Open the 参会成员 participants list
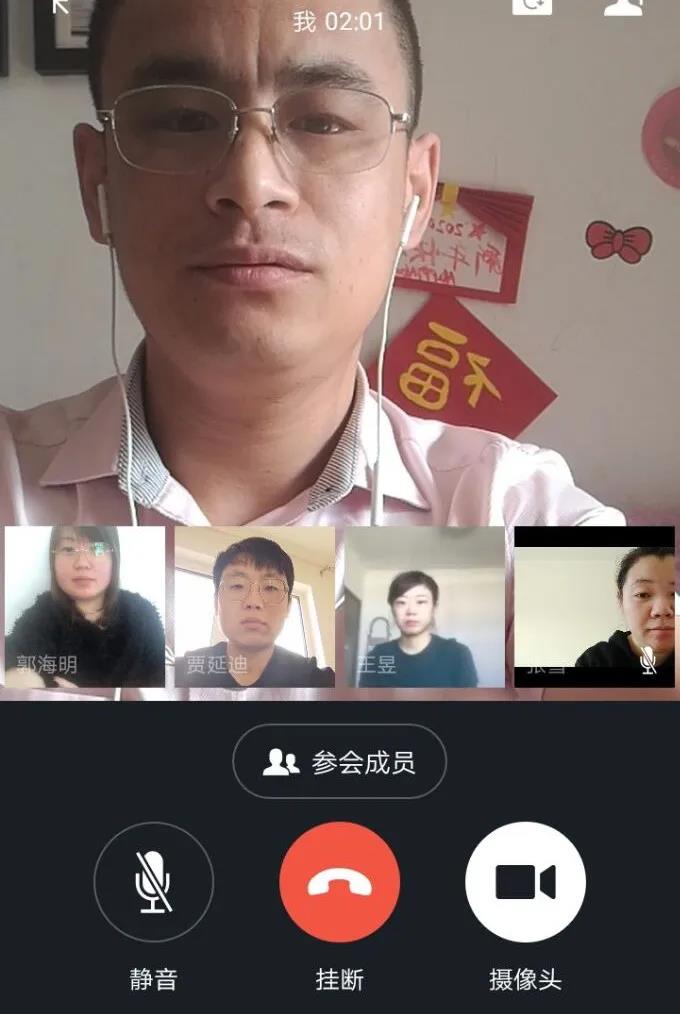This screenshot has width=680, height=1014. [x=339, y=762]
